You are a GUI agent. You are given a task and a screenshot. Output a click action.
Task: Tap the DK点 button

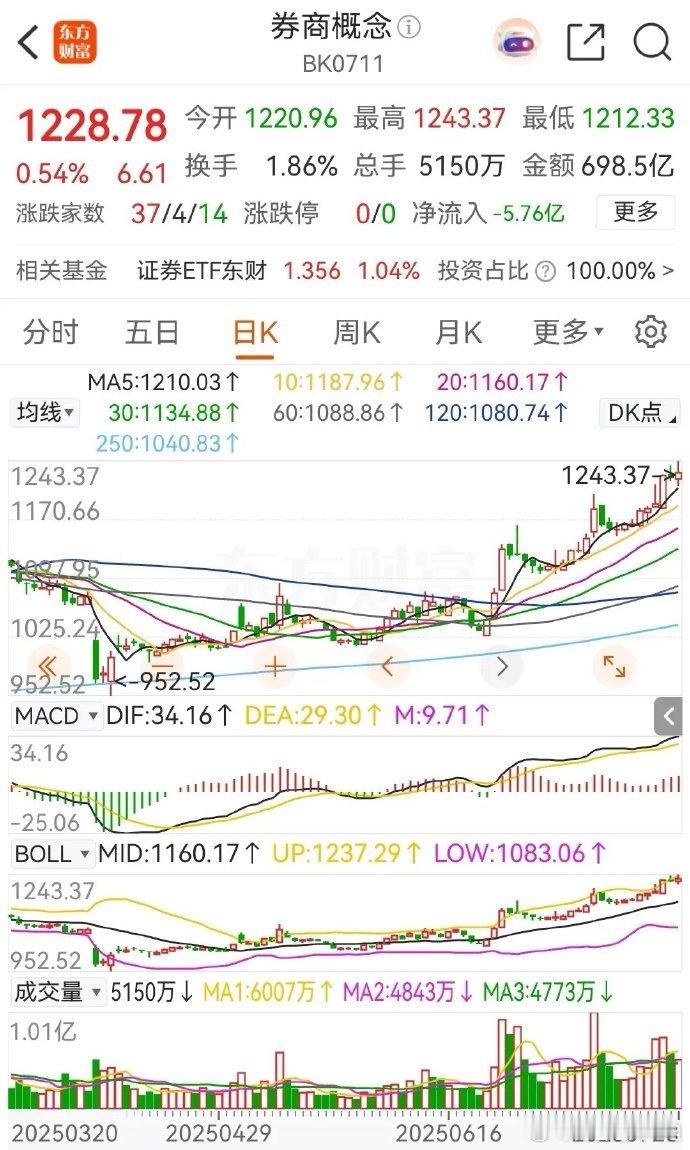pyautogui.click(x=640, y=412)
